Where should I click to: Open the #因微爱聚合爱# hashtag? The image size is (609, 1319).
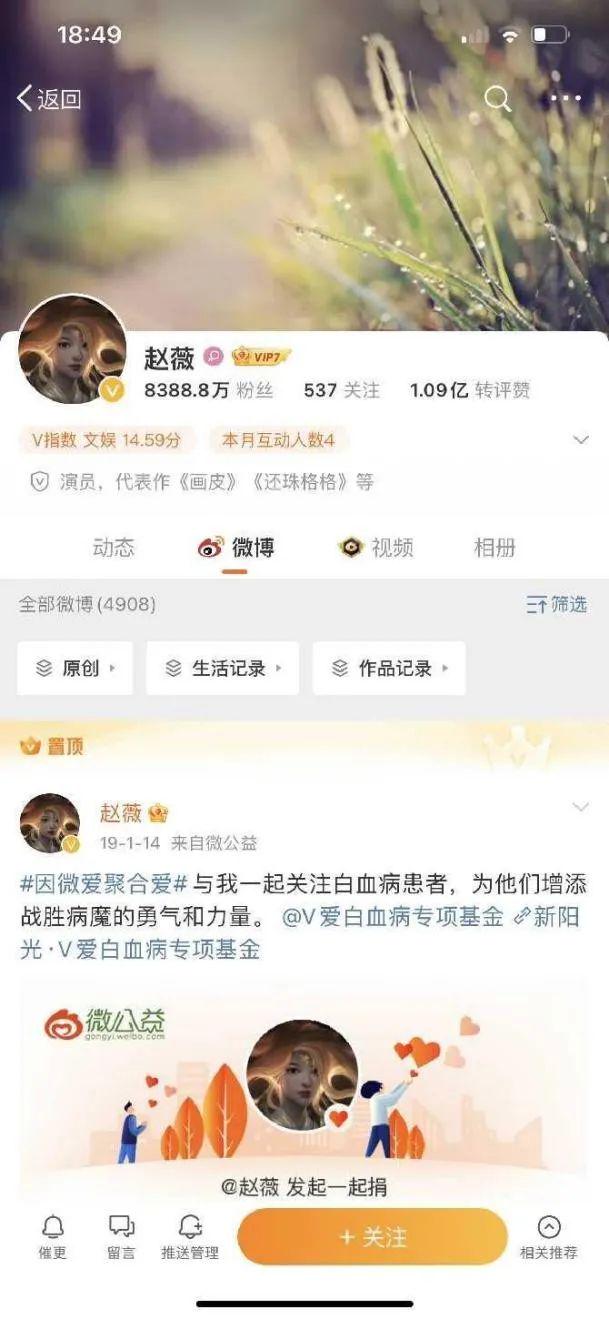pos(104,884)
